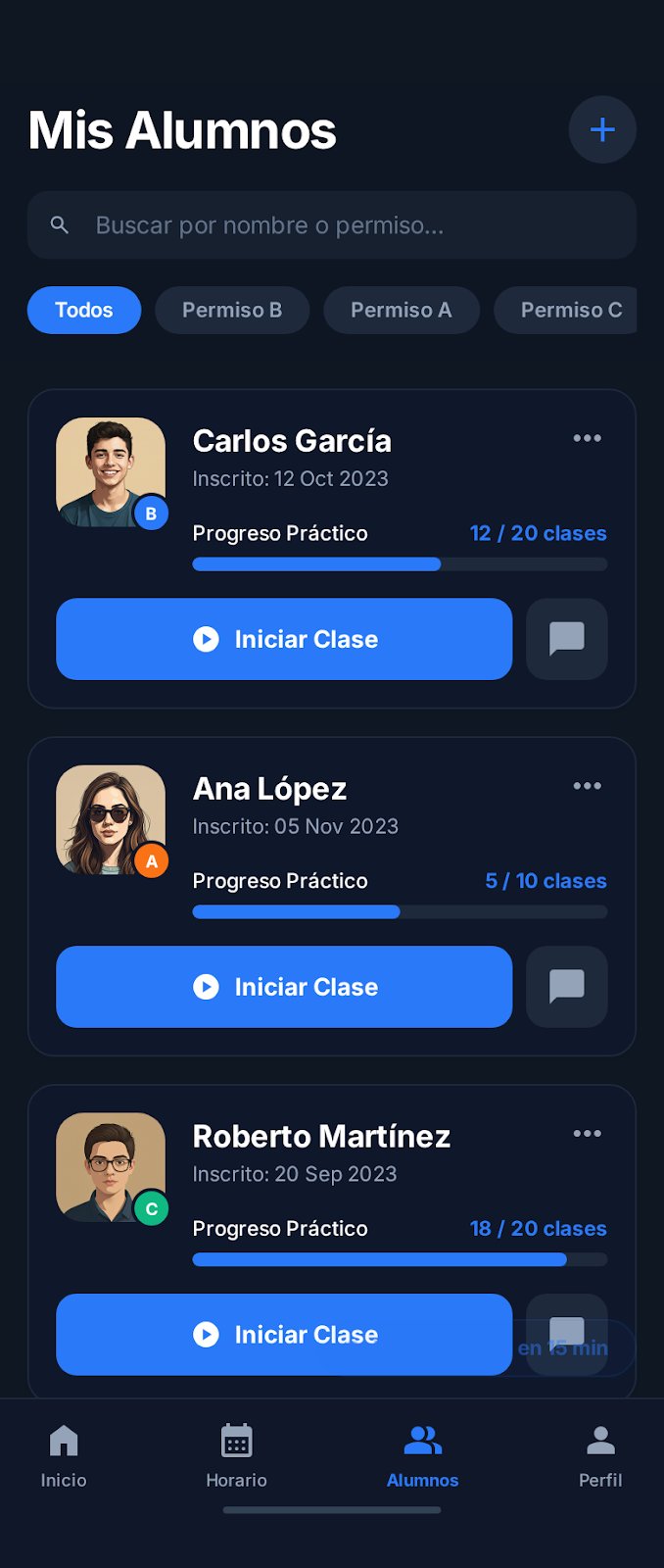Viewport: 664px width, 1568px height.
Task: Go to the Inicio tab
Action: click(64, 1455)
